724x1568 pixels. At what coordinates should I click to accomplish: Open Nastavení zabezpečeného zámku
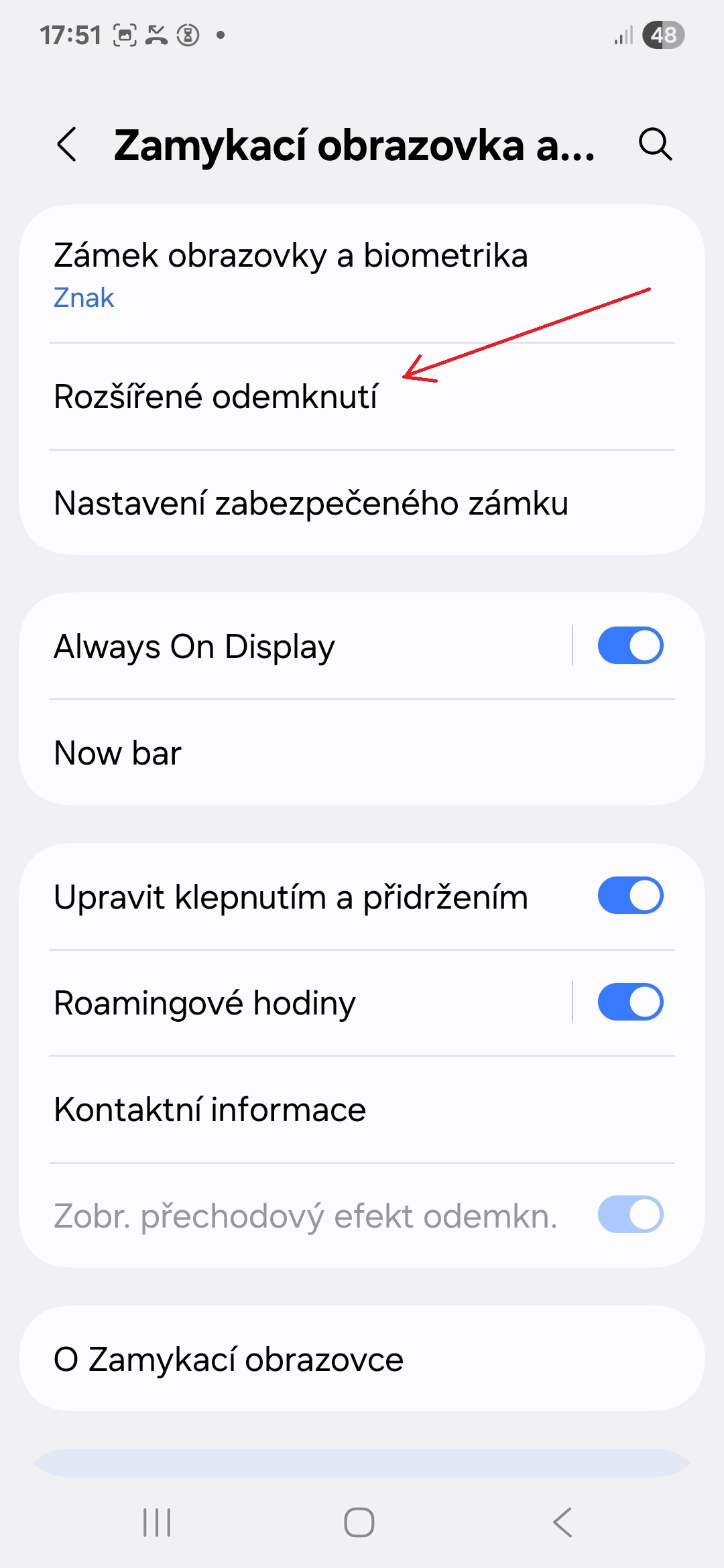point(362,503)
